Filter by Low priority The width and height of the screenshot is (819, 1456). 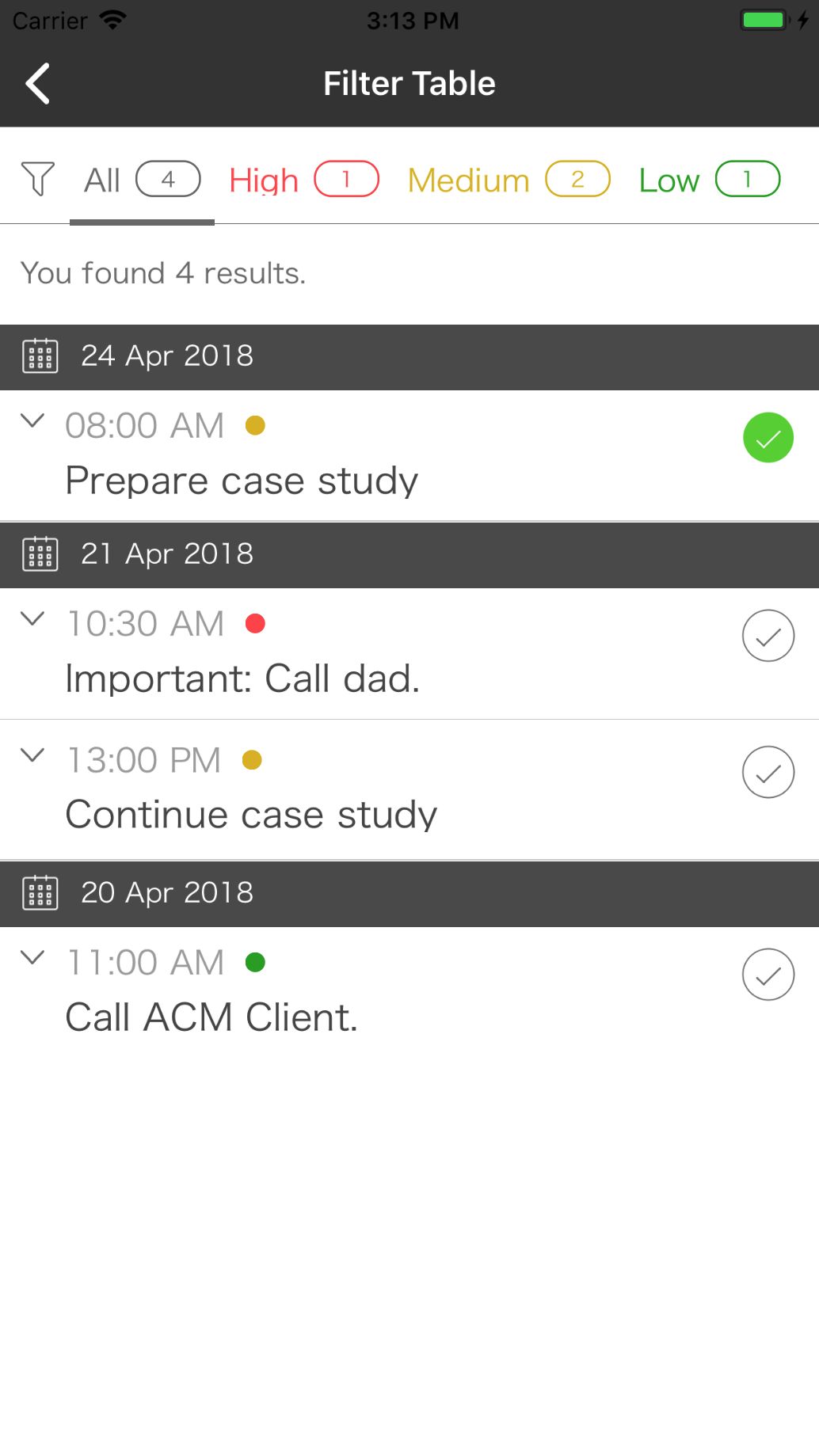tap(709, 180)
